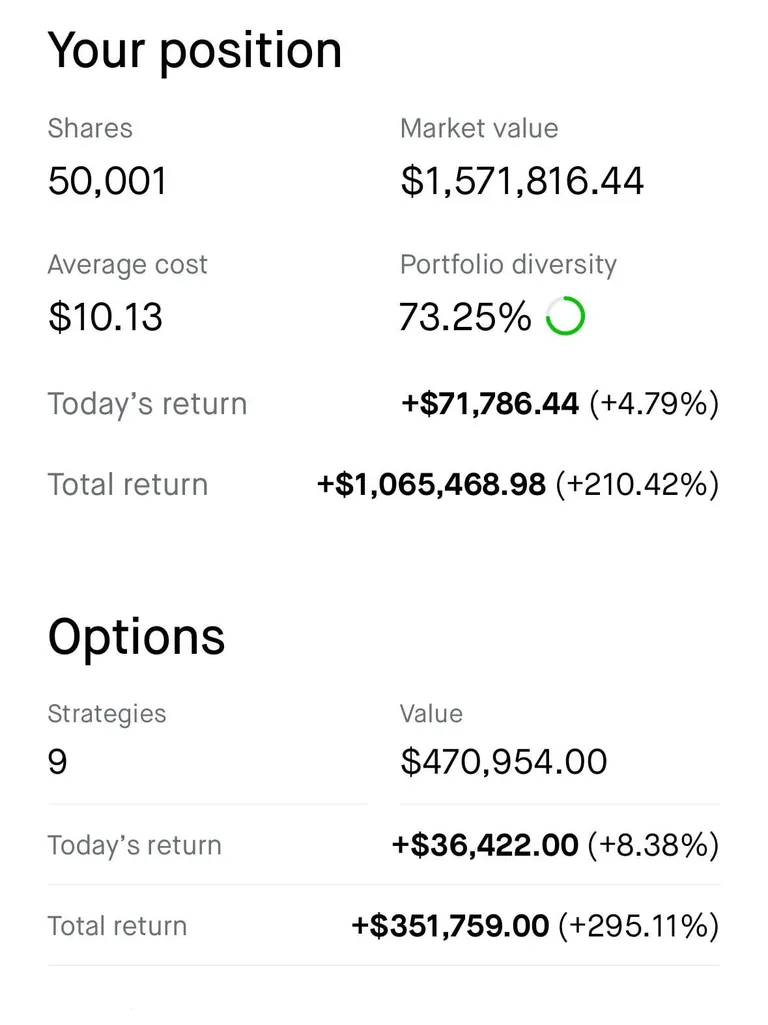
Task: Select Today's return under Your position
Action: click(147, 403)
